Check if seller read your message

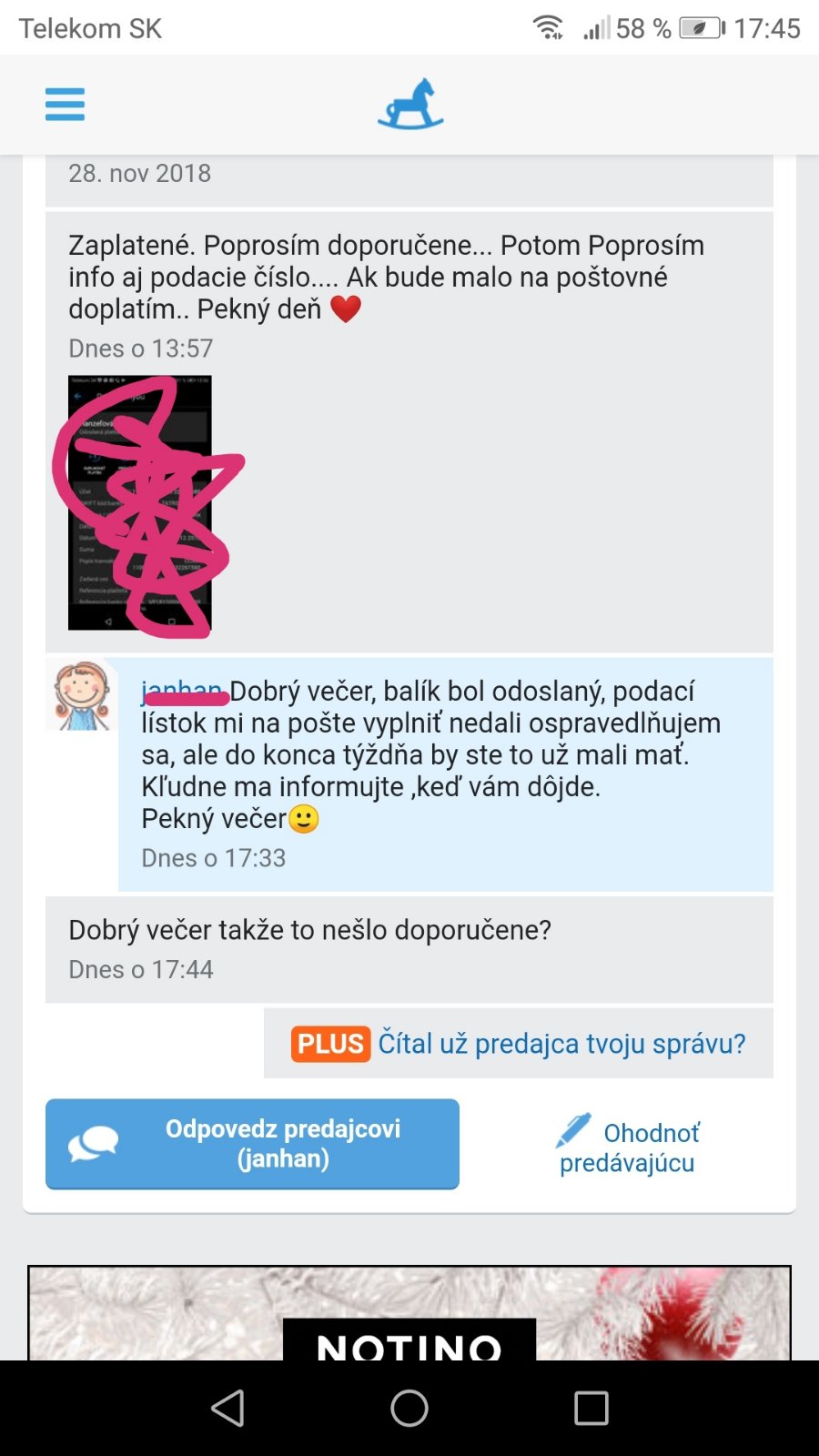click(561, 1043)
